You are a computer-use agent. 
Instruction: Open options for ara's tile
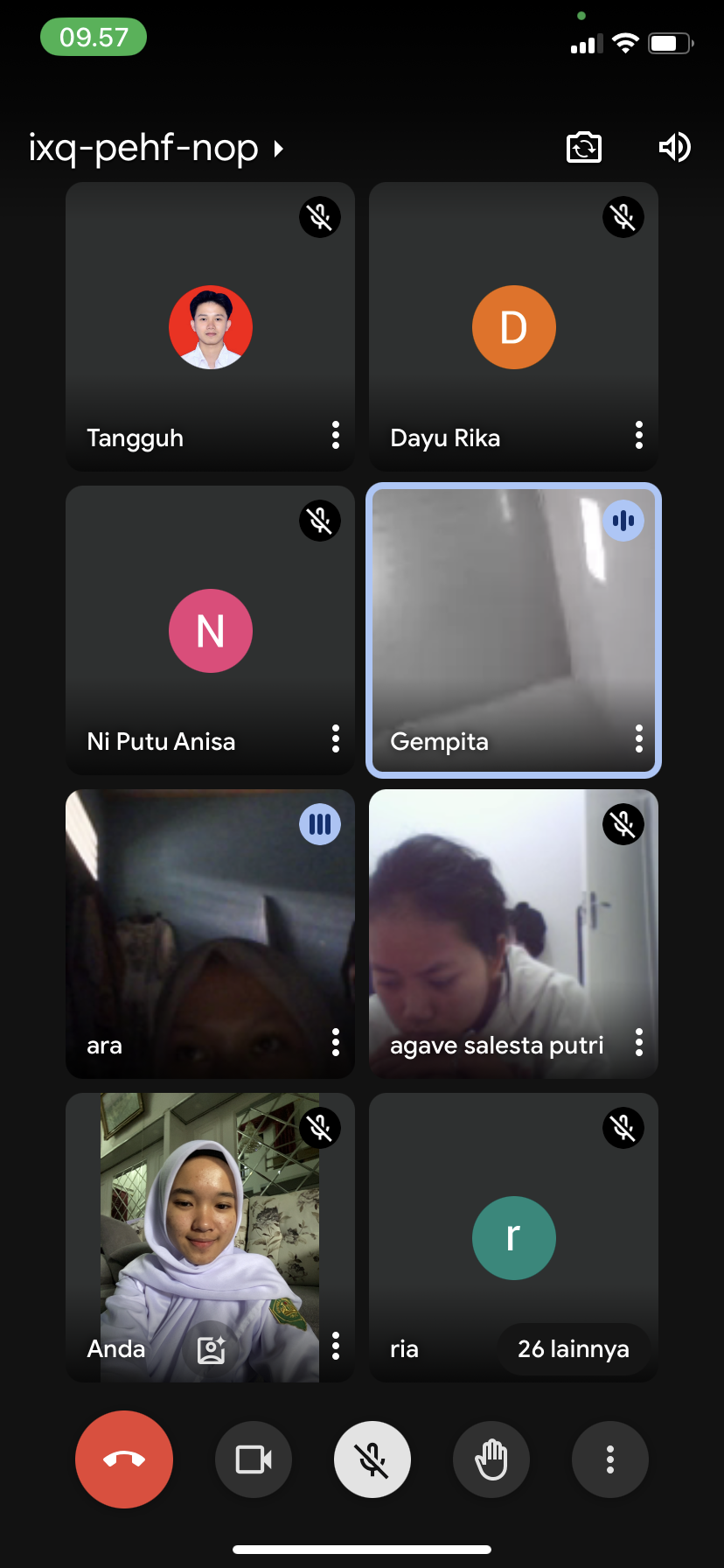[x=336, y=1042]
